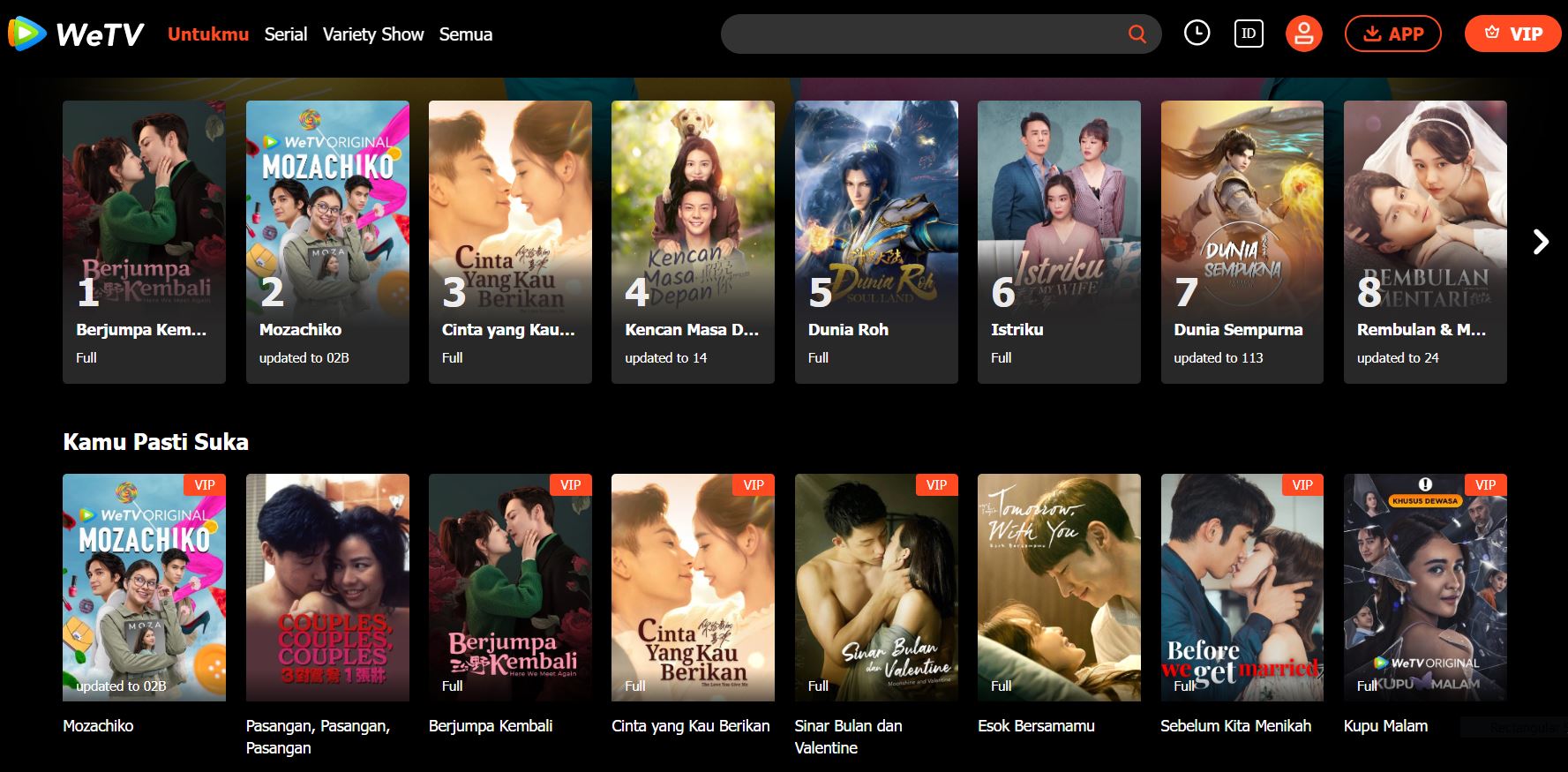The image size is (1568, 772).
Task: Show next ranked shows with arrow
Action: (1541, 242)
